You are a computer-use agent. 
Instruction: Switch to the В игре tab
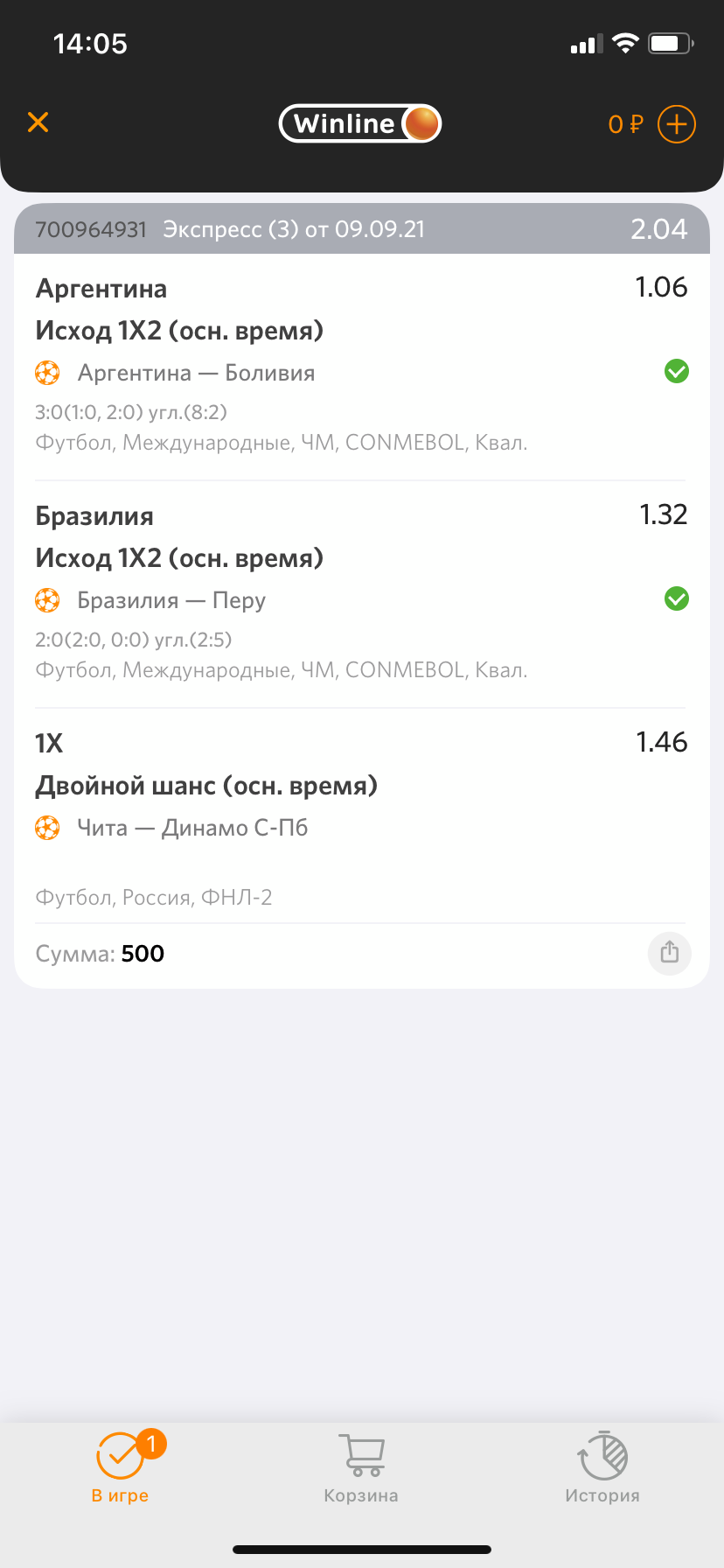pyautogui.click(x=121, y=1468)
